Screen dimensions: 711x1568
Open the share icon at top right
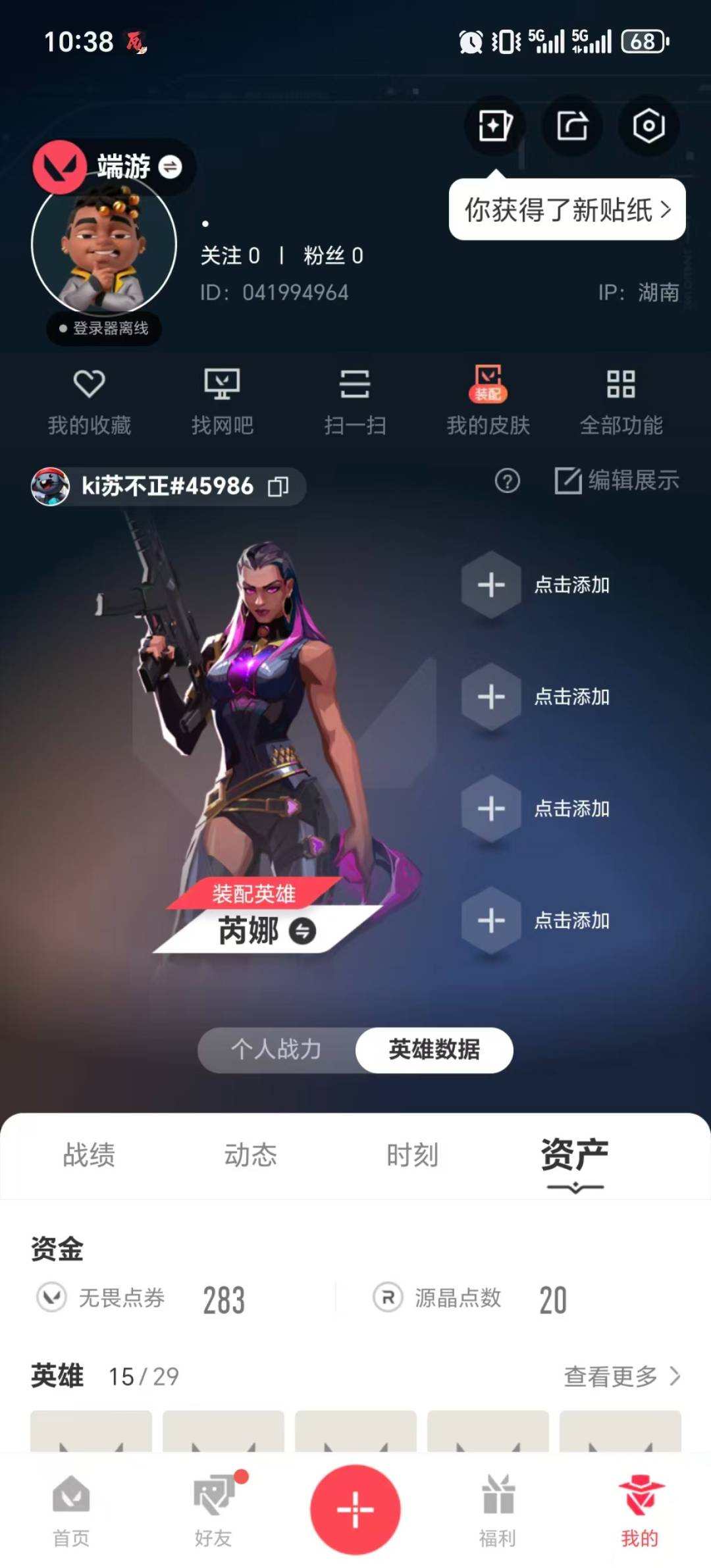point(571,126)
